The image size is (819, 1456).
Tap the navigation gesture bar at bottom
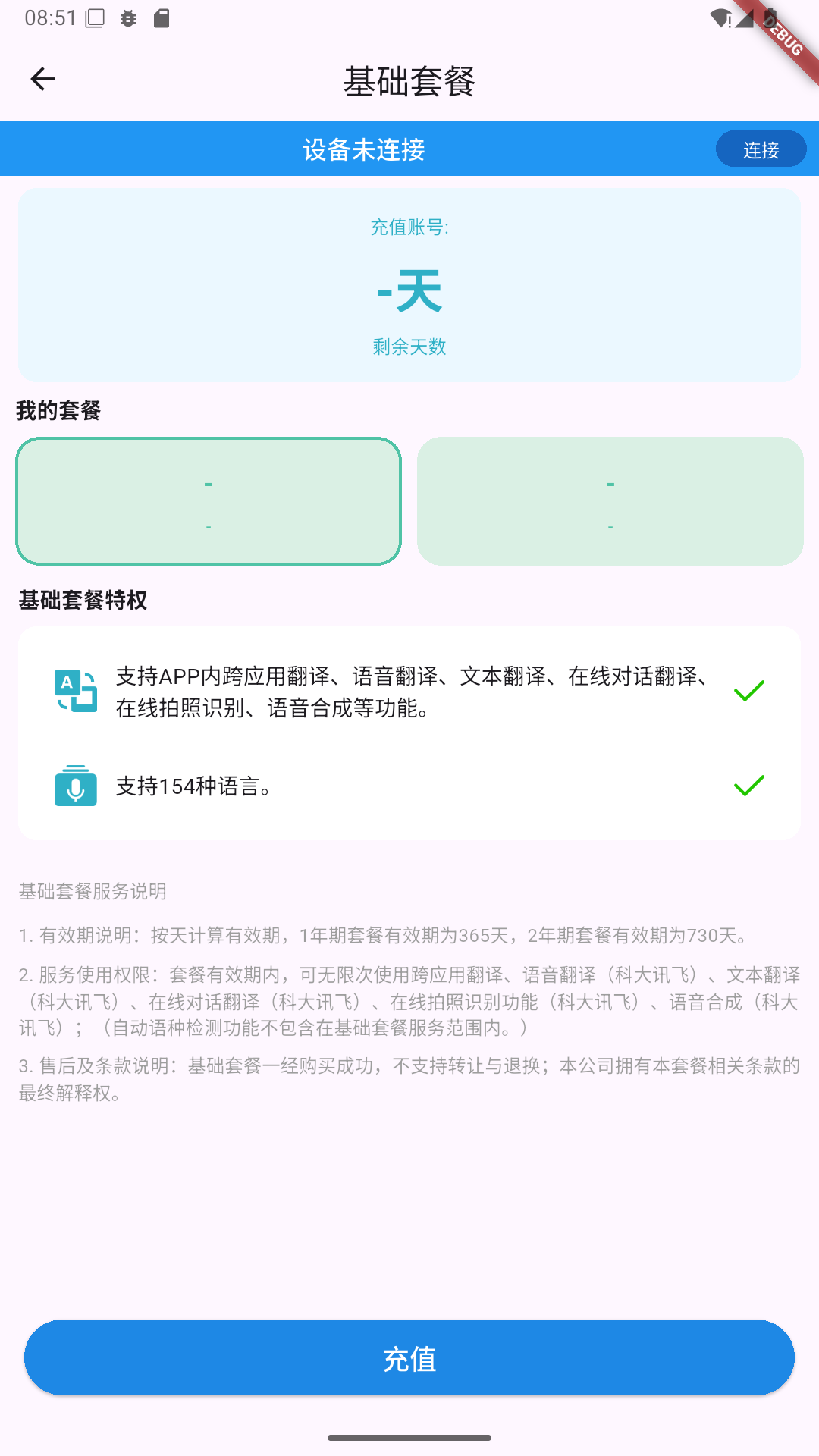tap(409, 1438)
